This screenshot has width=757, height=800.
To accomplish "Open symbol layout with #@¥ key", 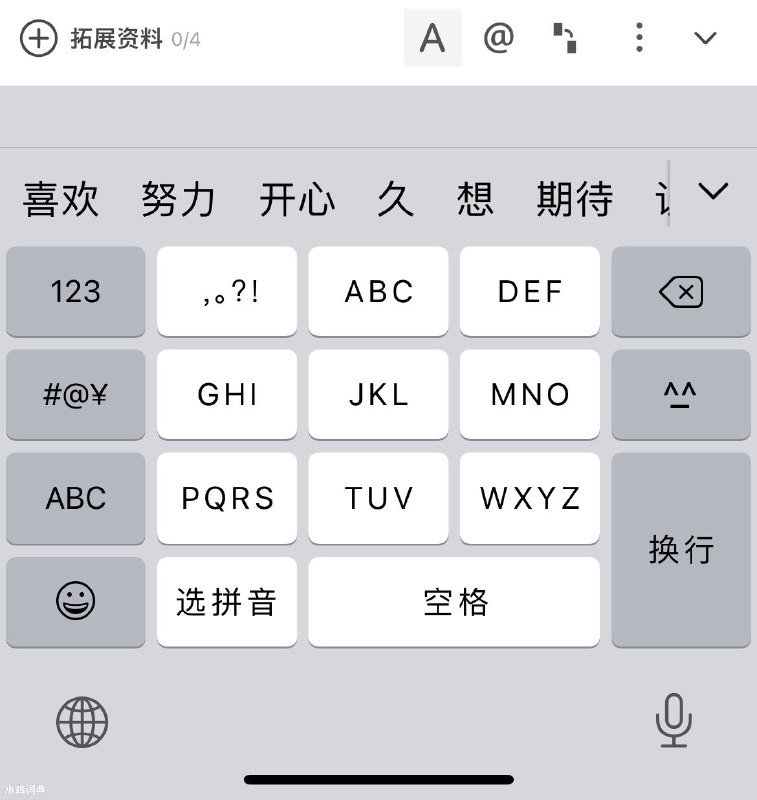I will point(75,395).
